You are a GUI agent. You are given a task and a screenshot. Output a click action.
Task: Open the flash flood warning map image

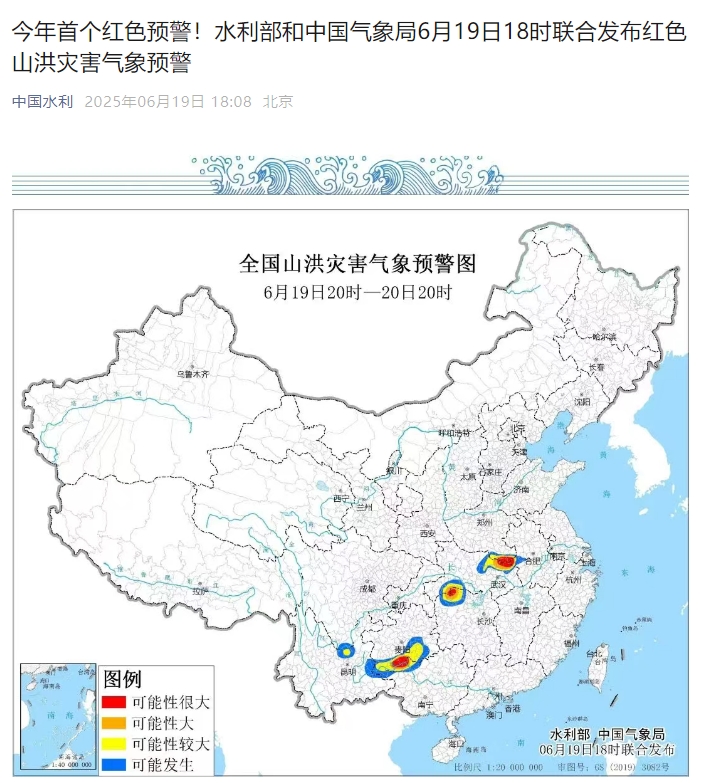pyautogui.click(x=350, y=490)
